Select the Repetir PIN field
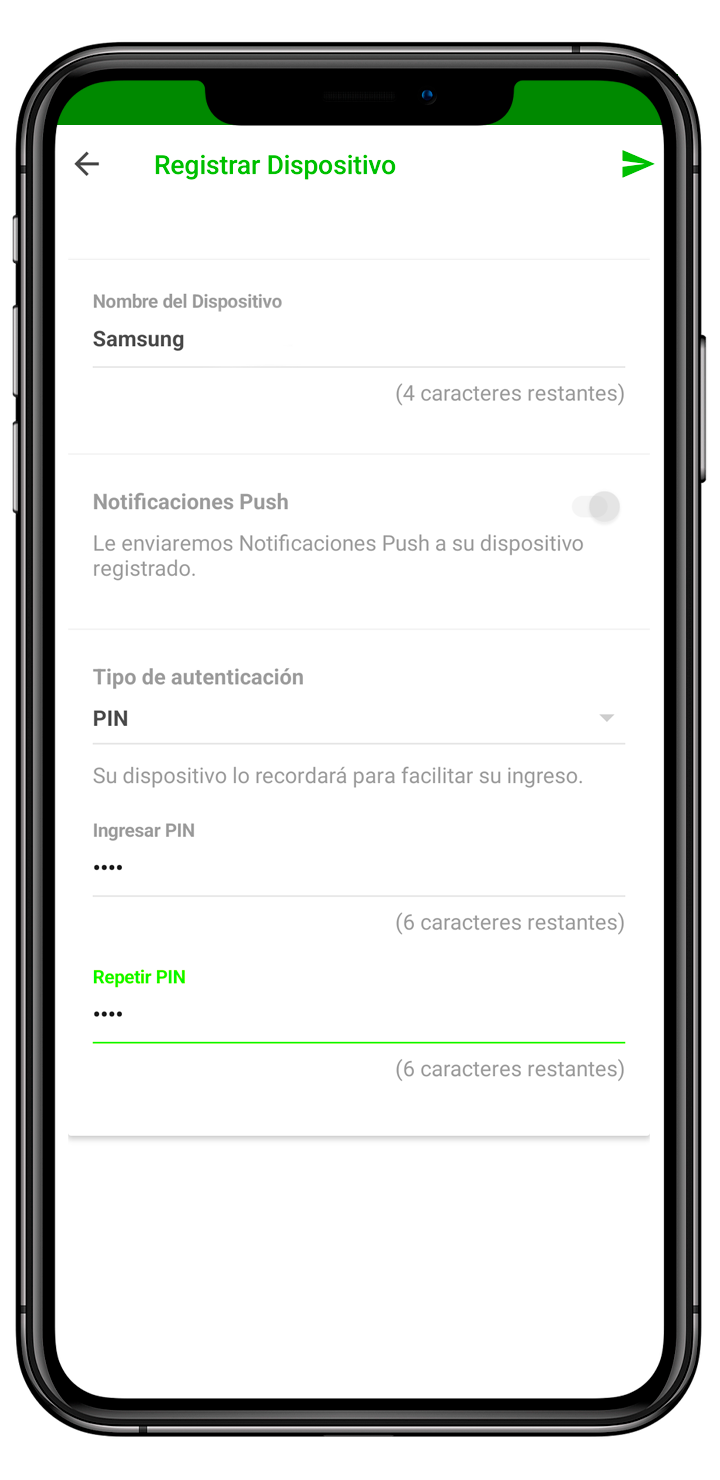 point(358,1015)
